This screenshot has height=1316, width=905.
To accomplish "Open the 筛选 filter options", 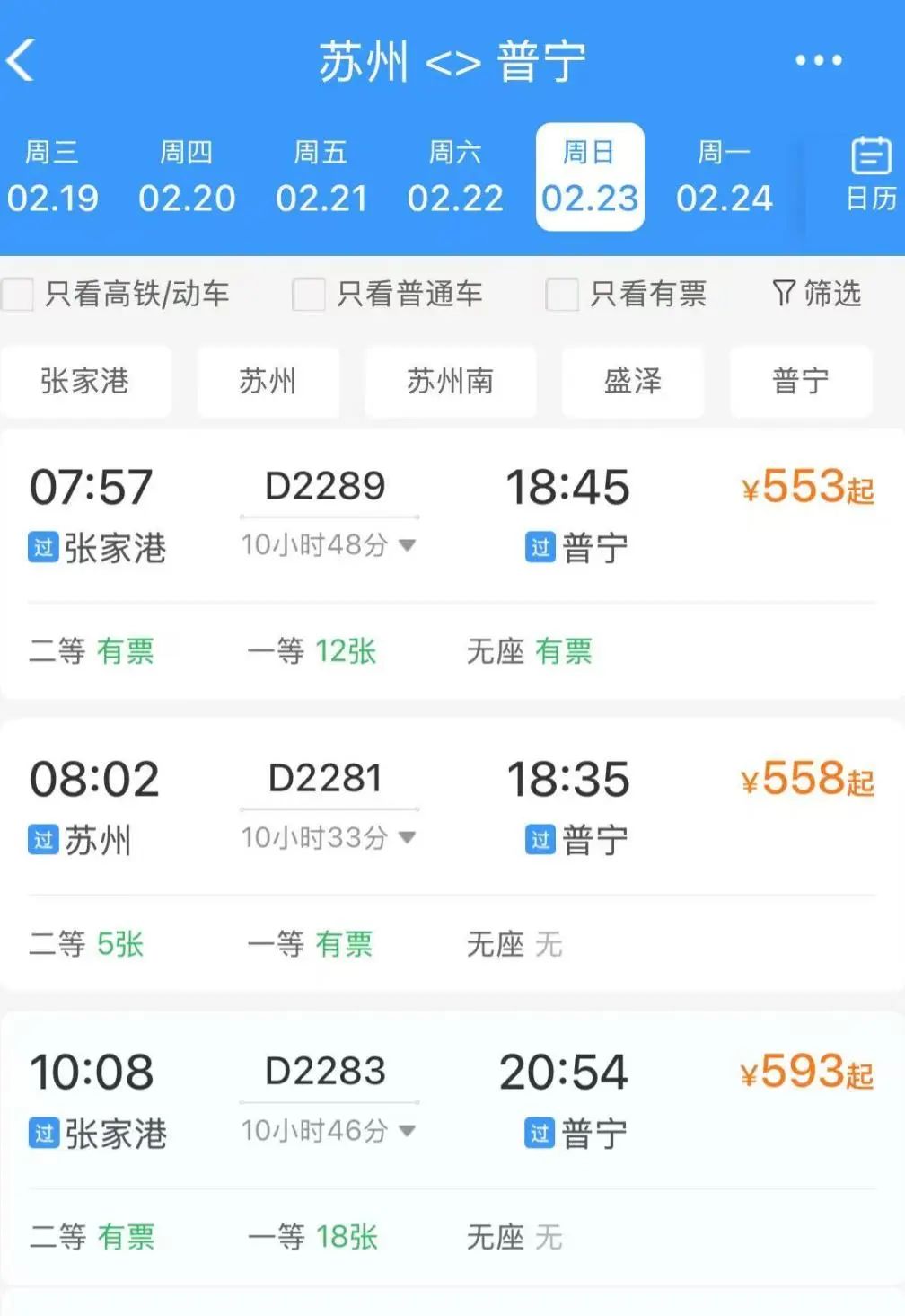I will point(816,293).
